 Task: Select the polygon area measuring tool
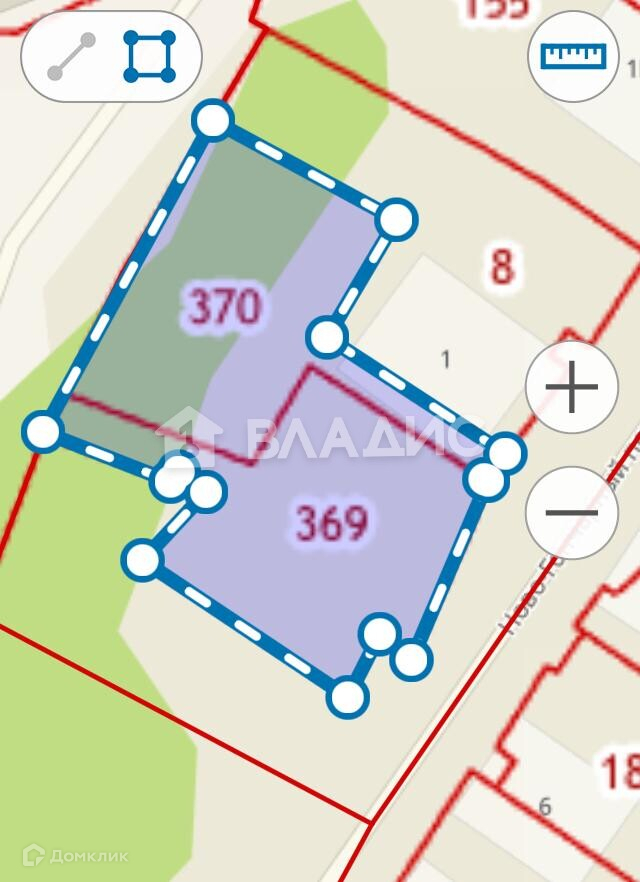[x=150, y=56]
